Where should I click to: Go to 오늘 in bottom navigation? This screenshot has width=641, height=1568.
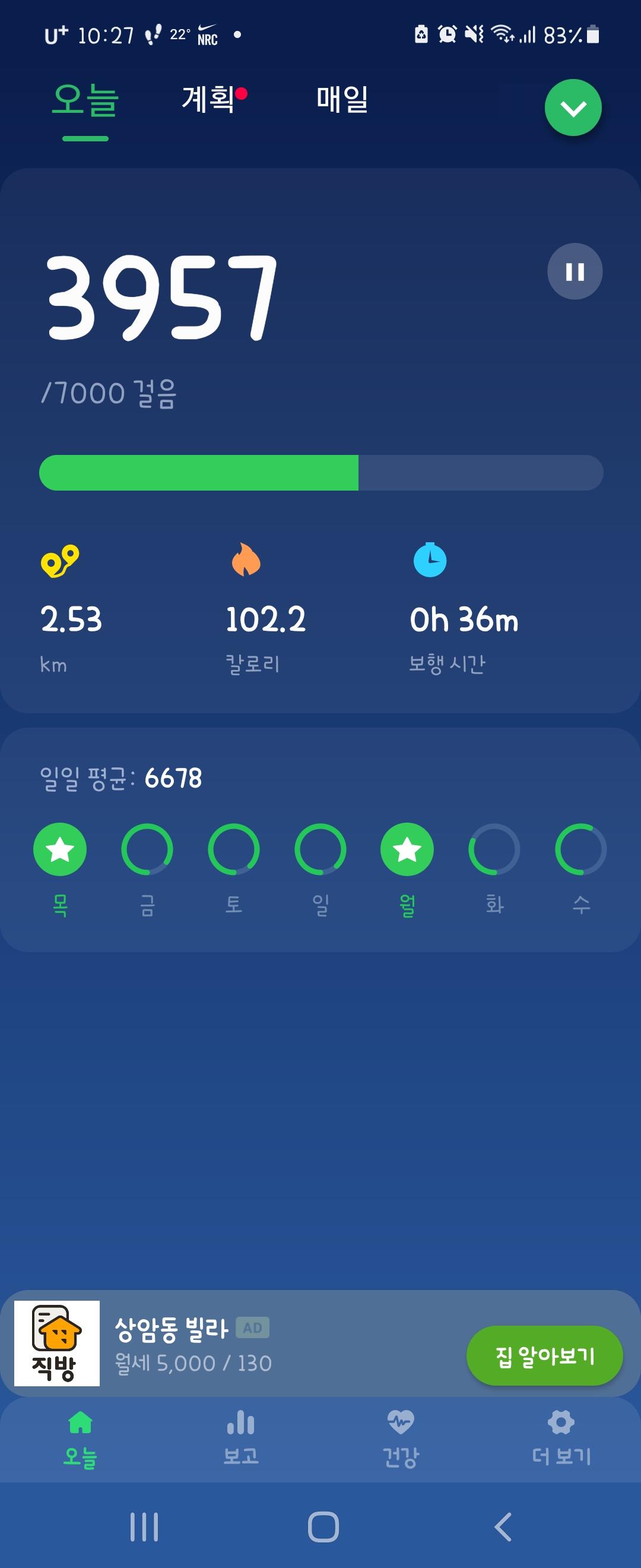coord(80,1439)
